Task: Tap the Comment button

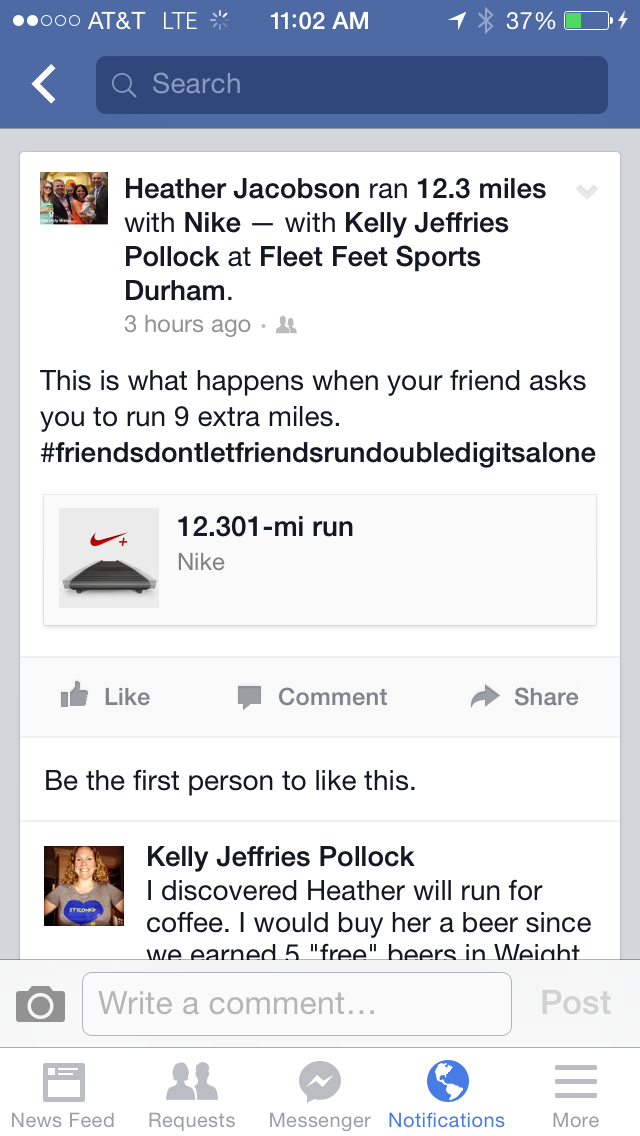Action: [x=312, y=697]
